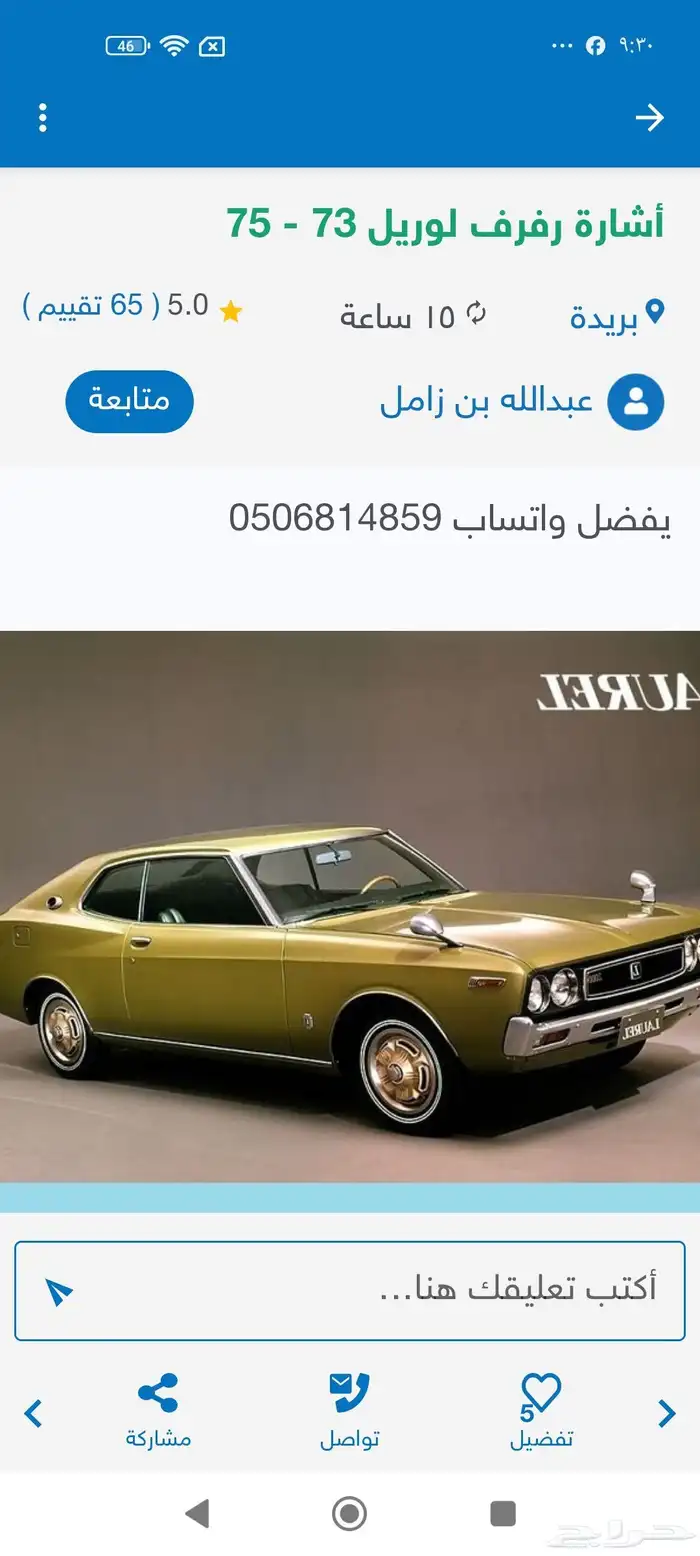Screen dimensions: 700x1556
Task: Open عبدالله بن زامل seller profile
Action: coord(487,401)
